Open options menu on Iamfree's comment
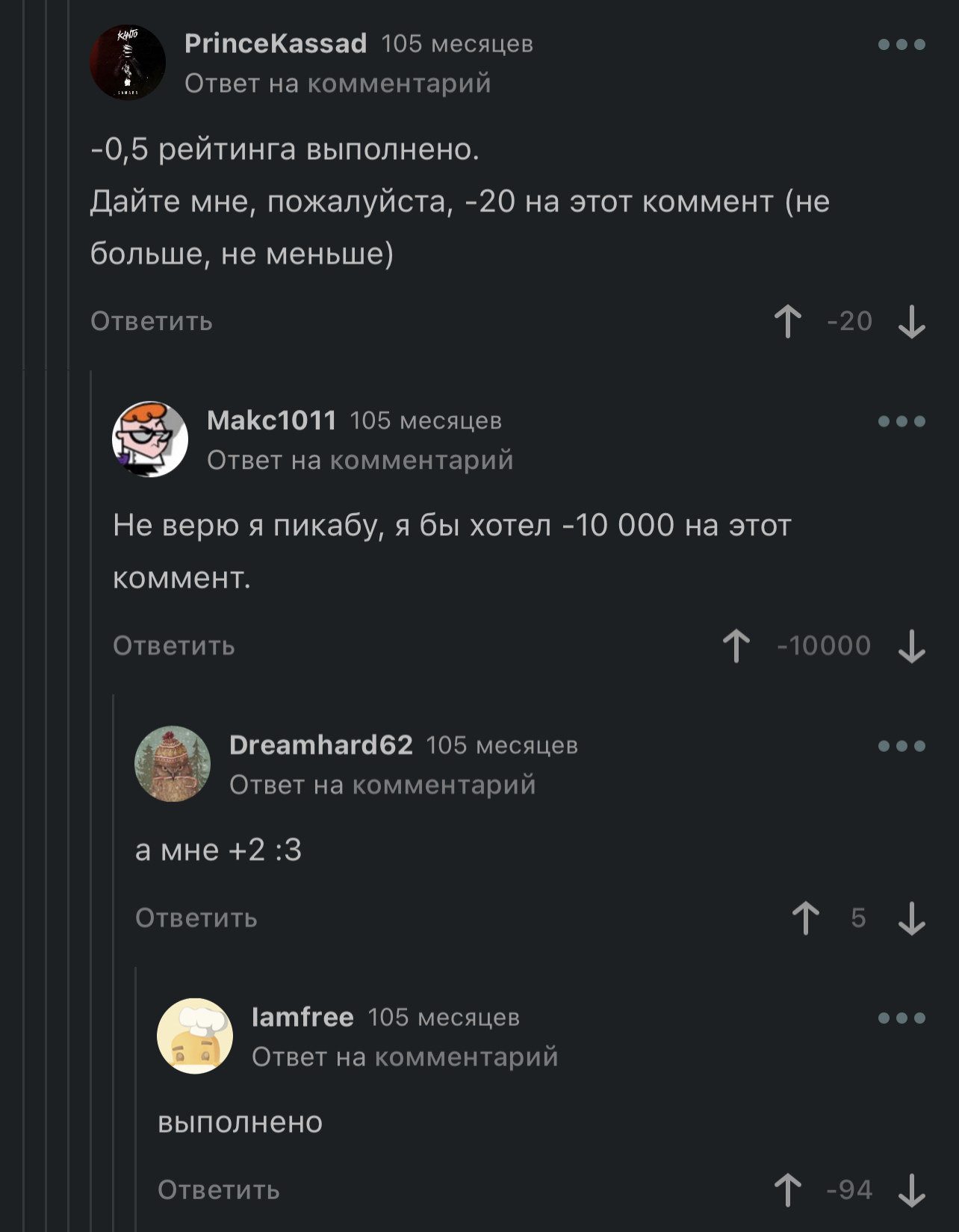This screenshot has height=1232, width=959. pos(901,1018)
